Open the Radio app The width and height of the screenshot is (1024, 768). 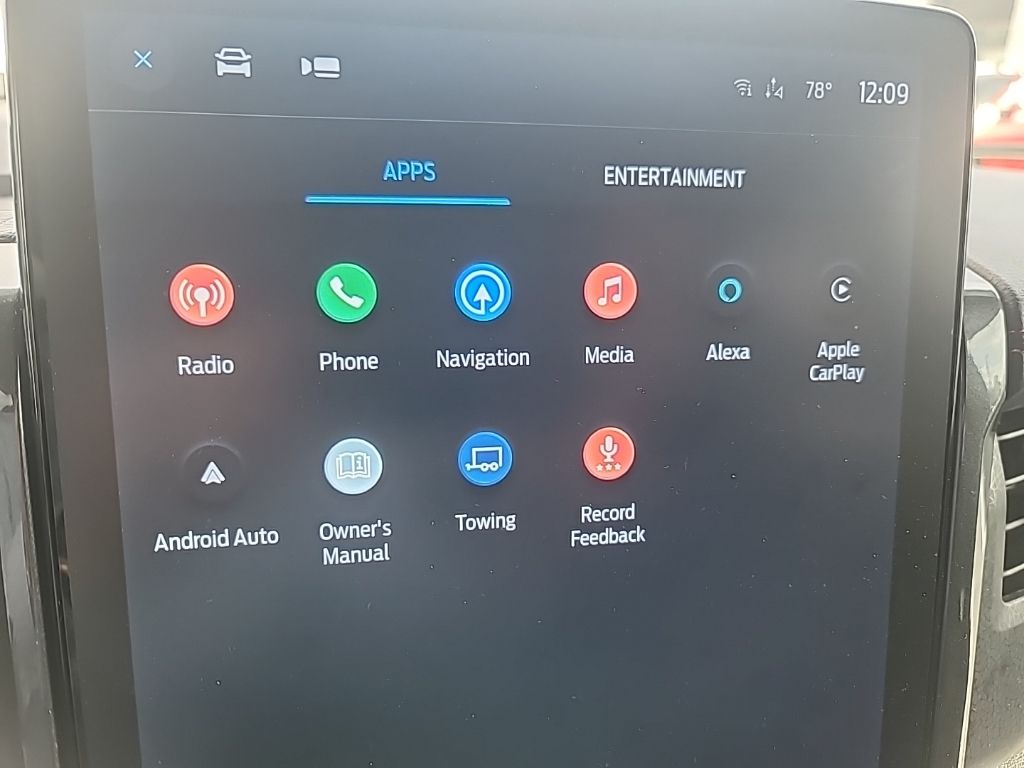pos(201,295)
